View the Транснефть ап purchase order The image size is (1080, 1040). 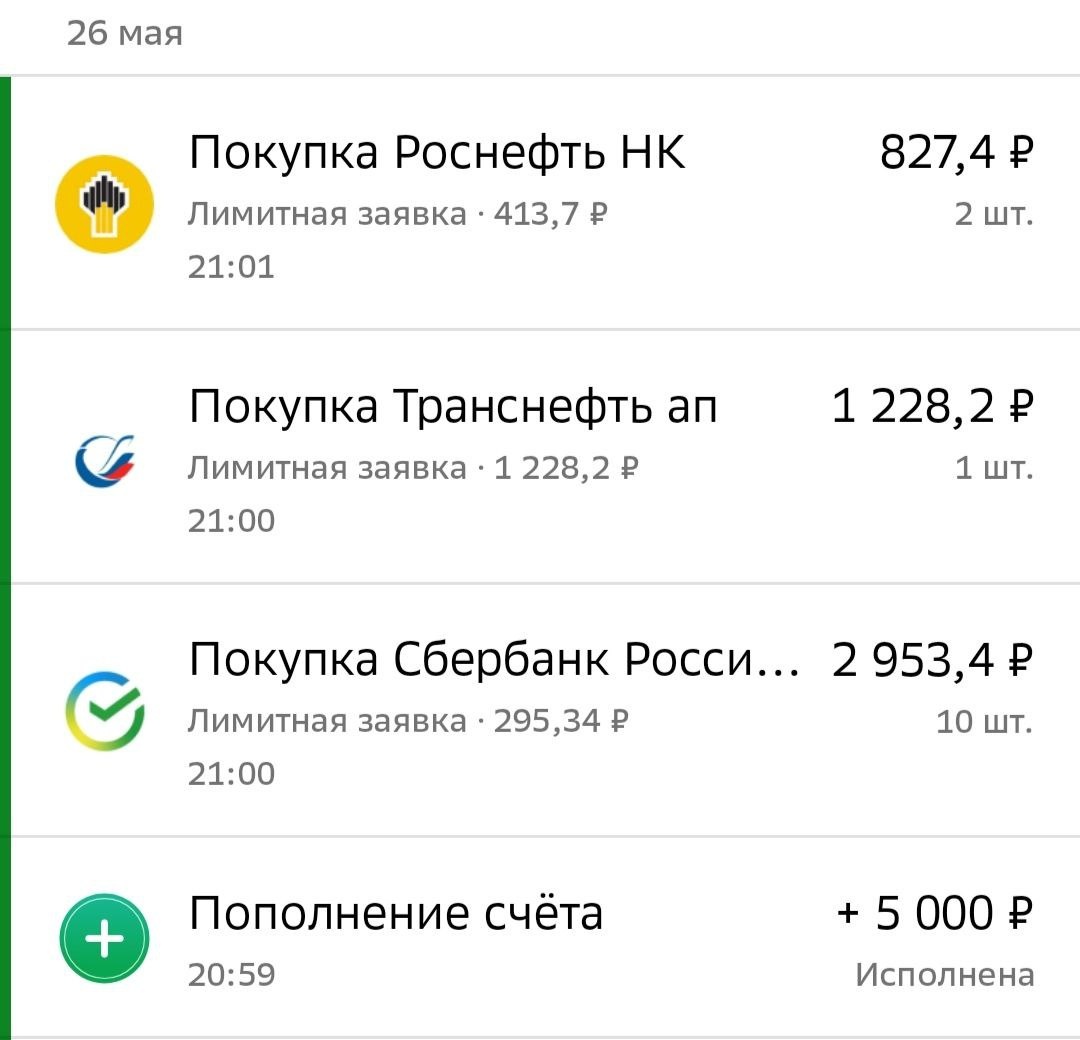tap(540, 458)
